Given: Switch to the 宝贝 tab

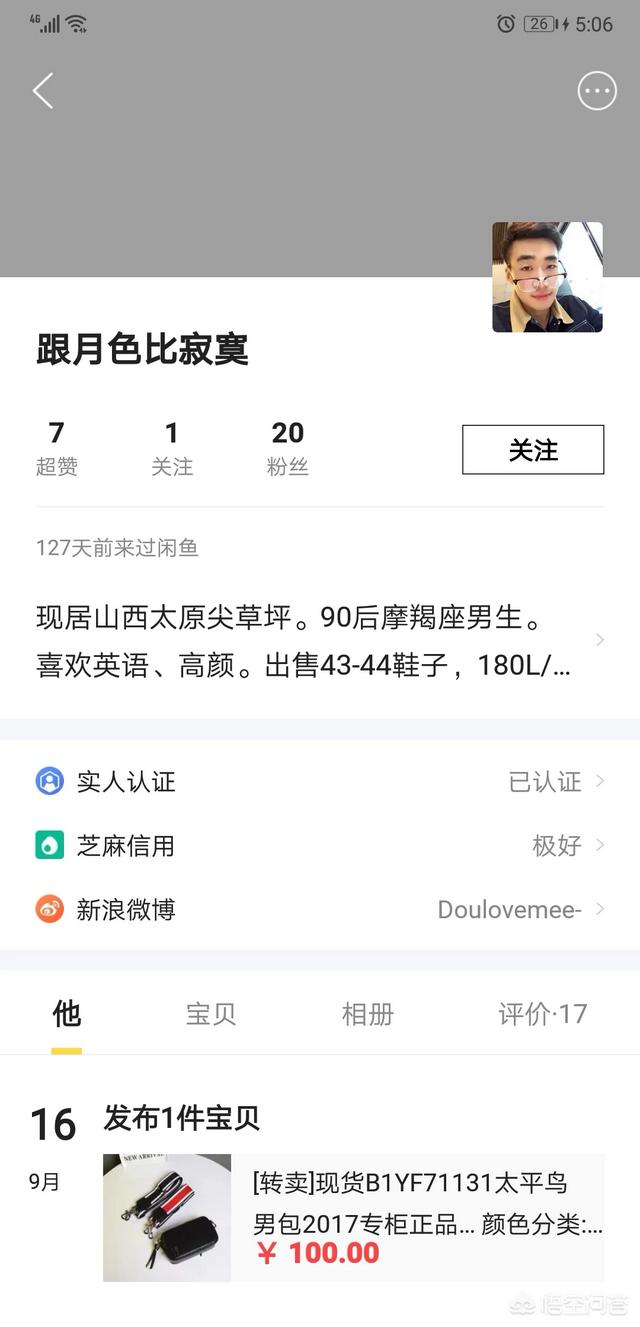Looking at the screenshot, I should click(x=211, y=1014).
